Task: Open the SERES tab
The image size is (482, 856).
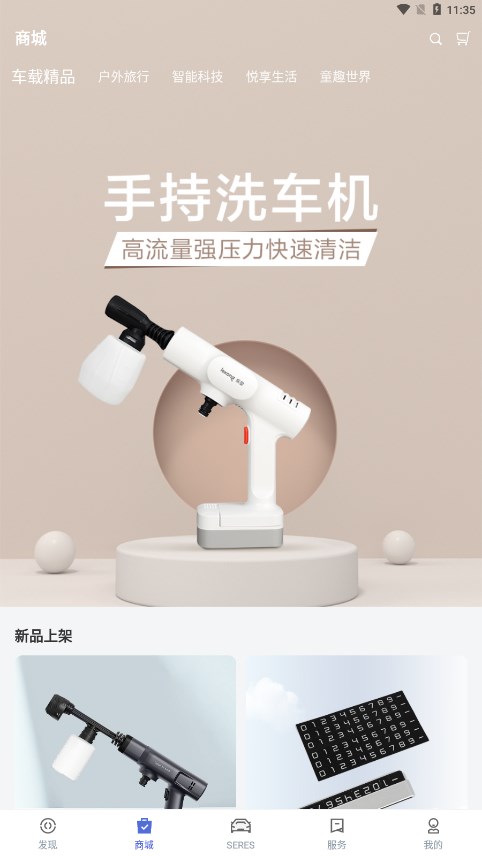Action: click(x=241, y=833)
